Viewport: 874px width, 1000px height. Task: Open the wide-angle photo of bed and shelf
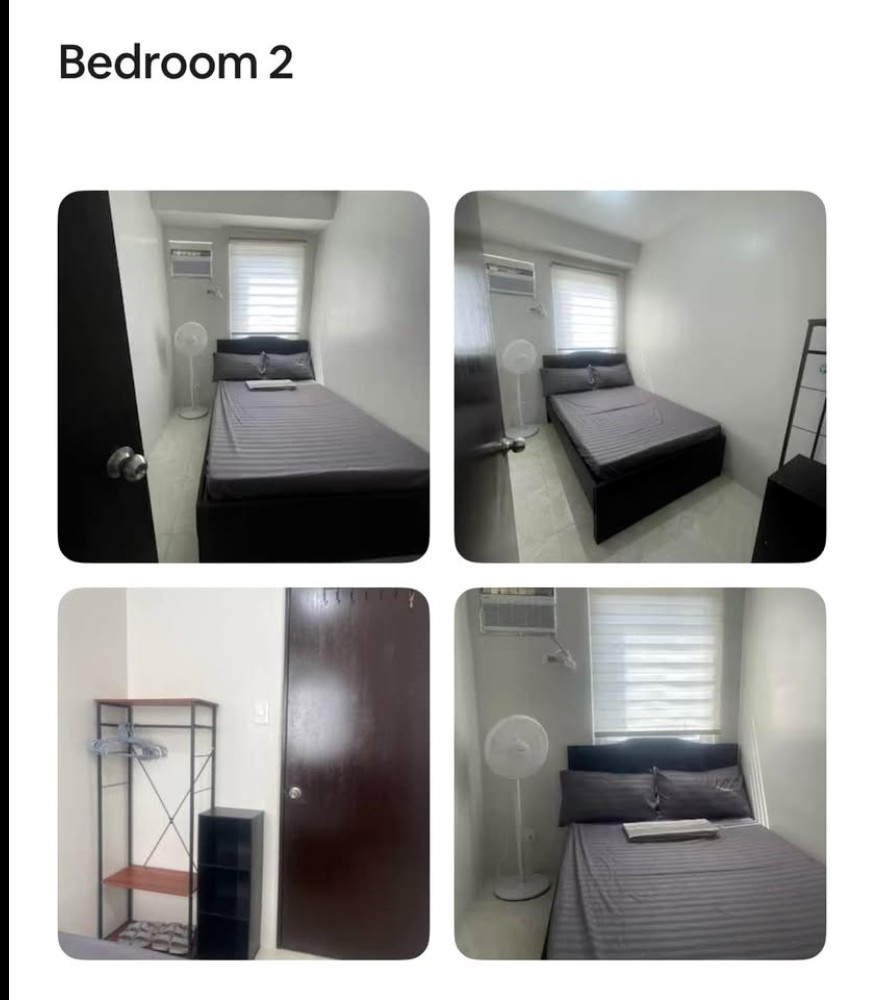tap(640, 376)
